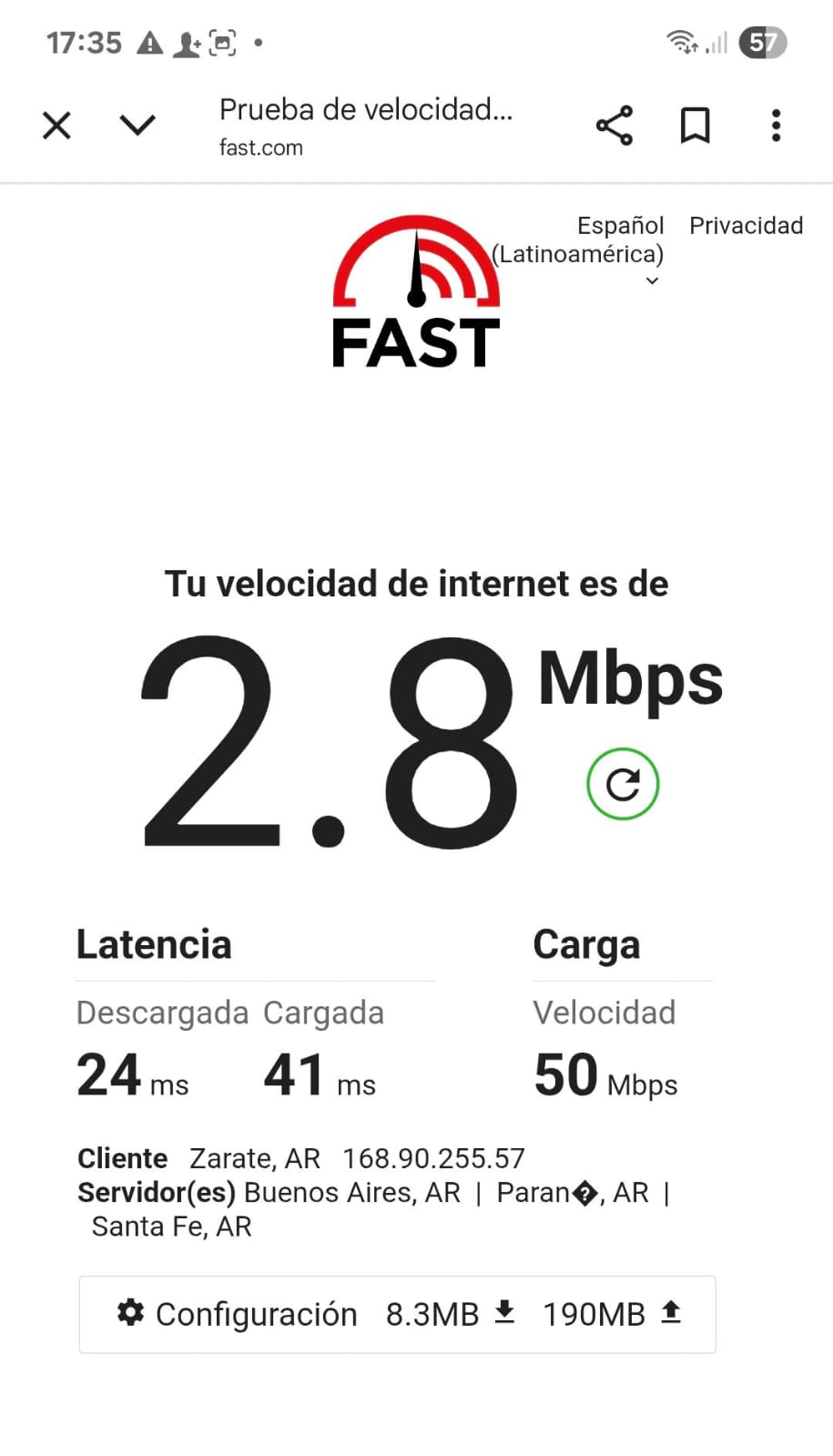Close the fast.com browser tab
The height and width of the screenshot is (1456, 833).
[x=56, y=126]
